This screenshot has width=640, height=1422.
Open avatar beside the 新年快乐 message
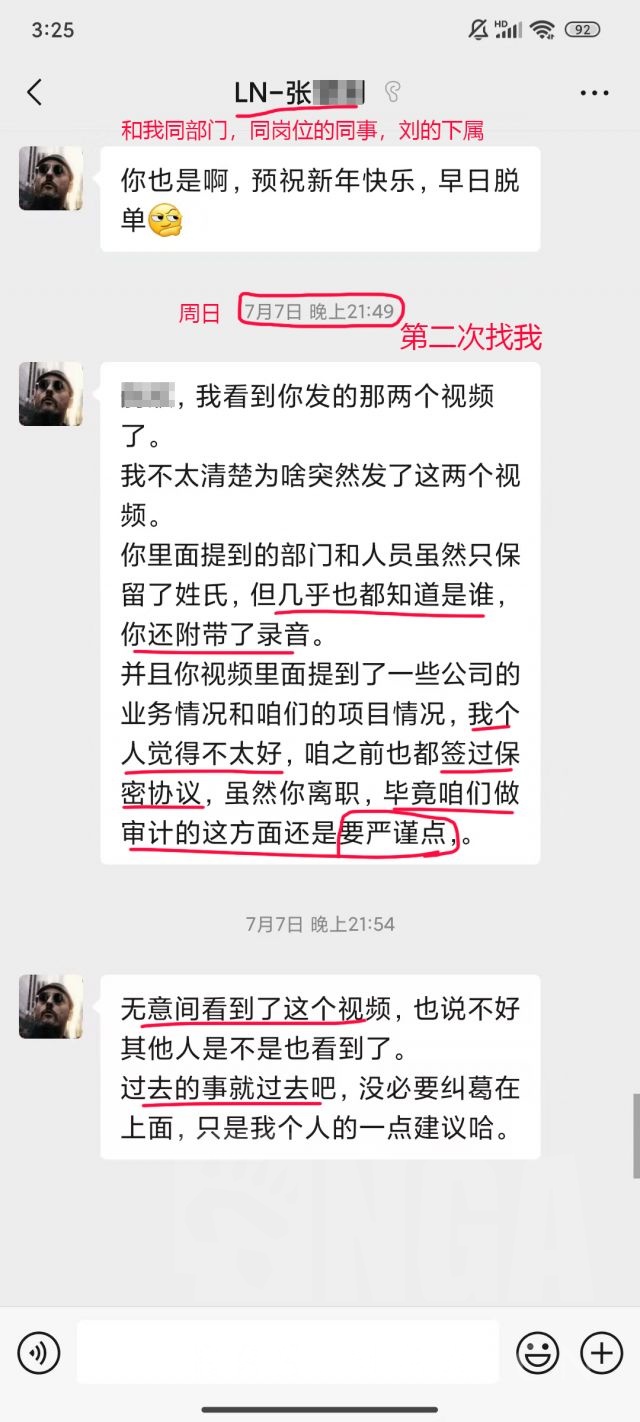[x=51, y=178]
